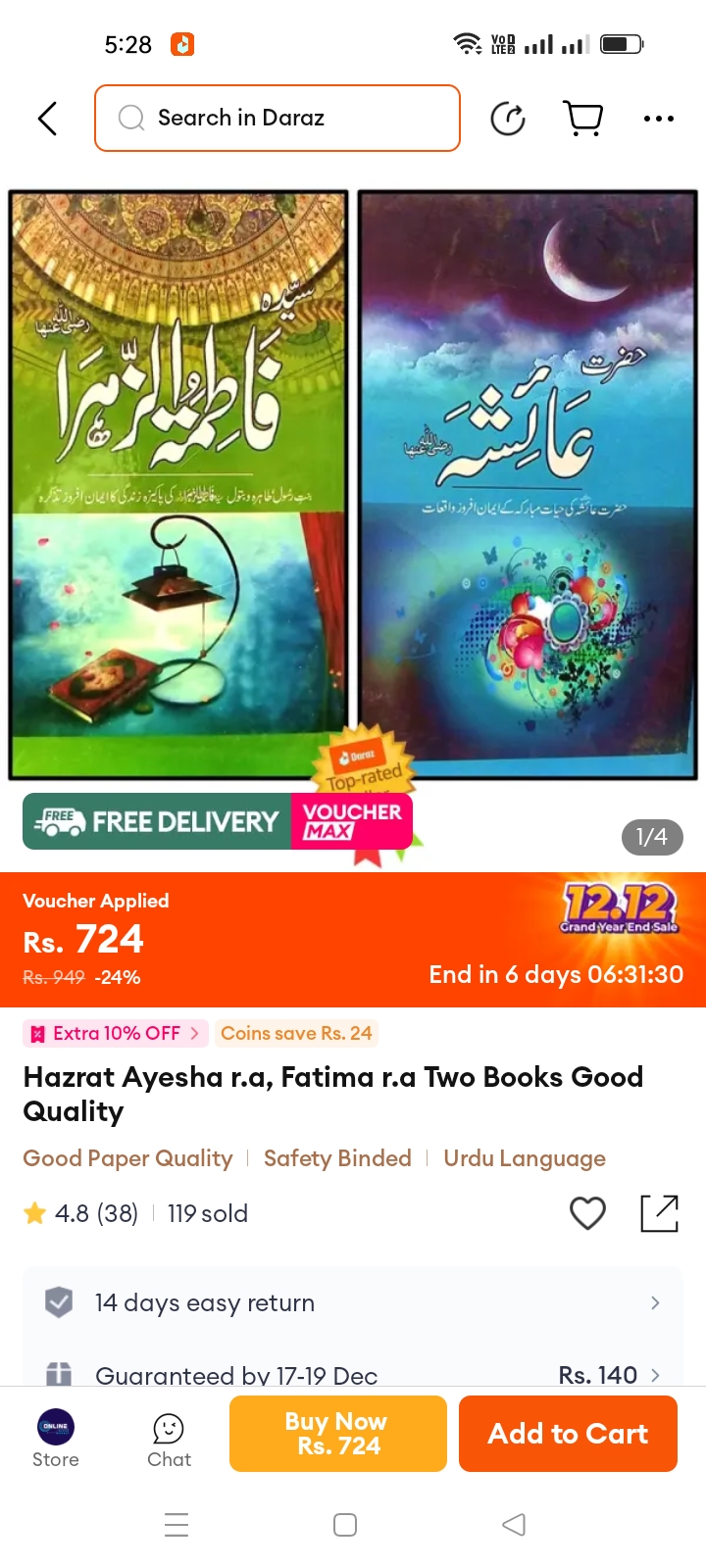Expand the 14 days easy return row
The width and height of the screenshot is (706, 1568).
pyautogui.click(x=353, y=1302)
